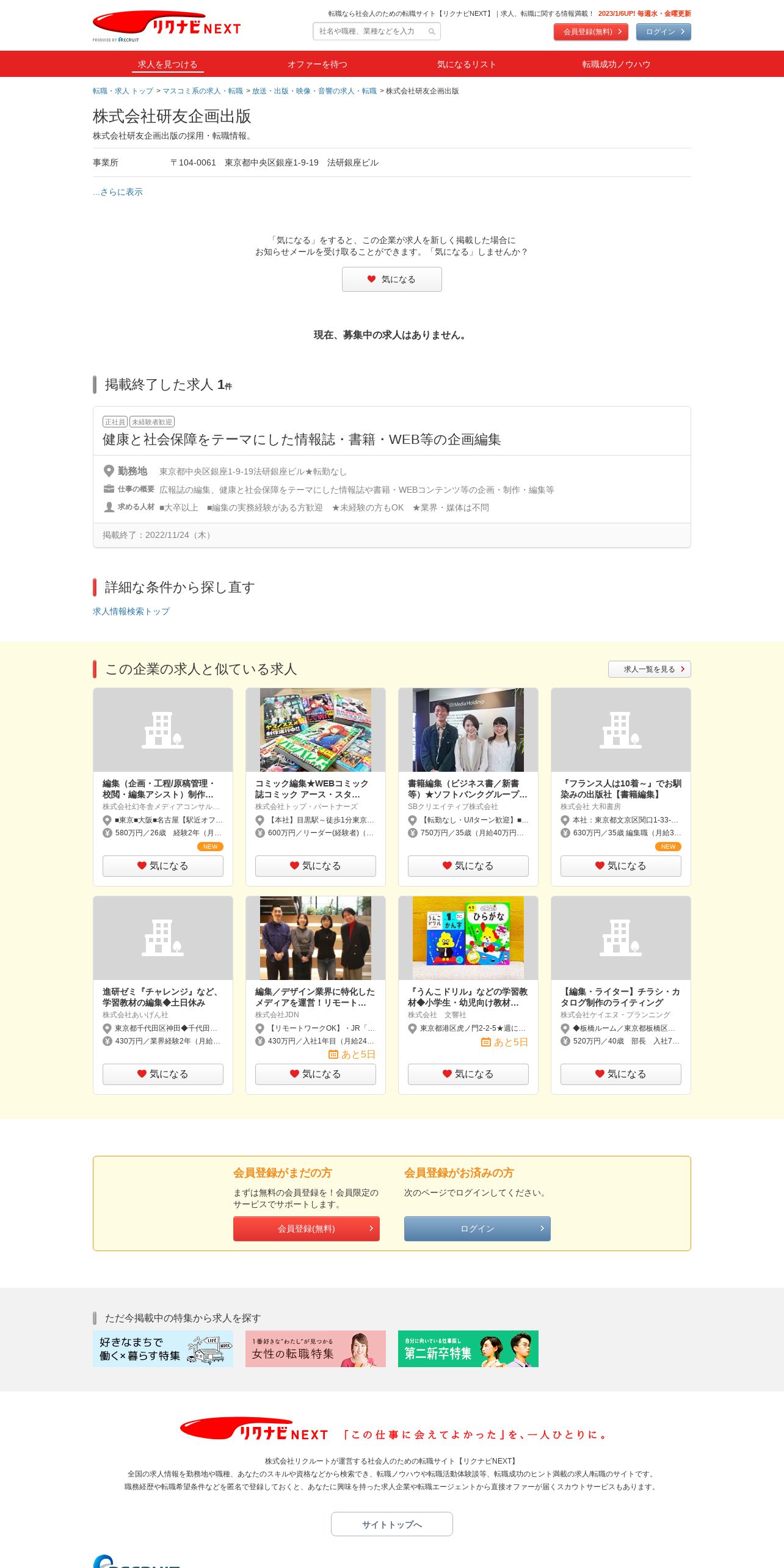Screen dimensions: 784x1568
Task: Tap 求人一覧を見る button
Action: pos(649,669)
